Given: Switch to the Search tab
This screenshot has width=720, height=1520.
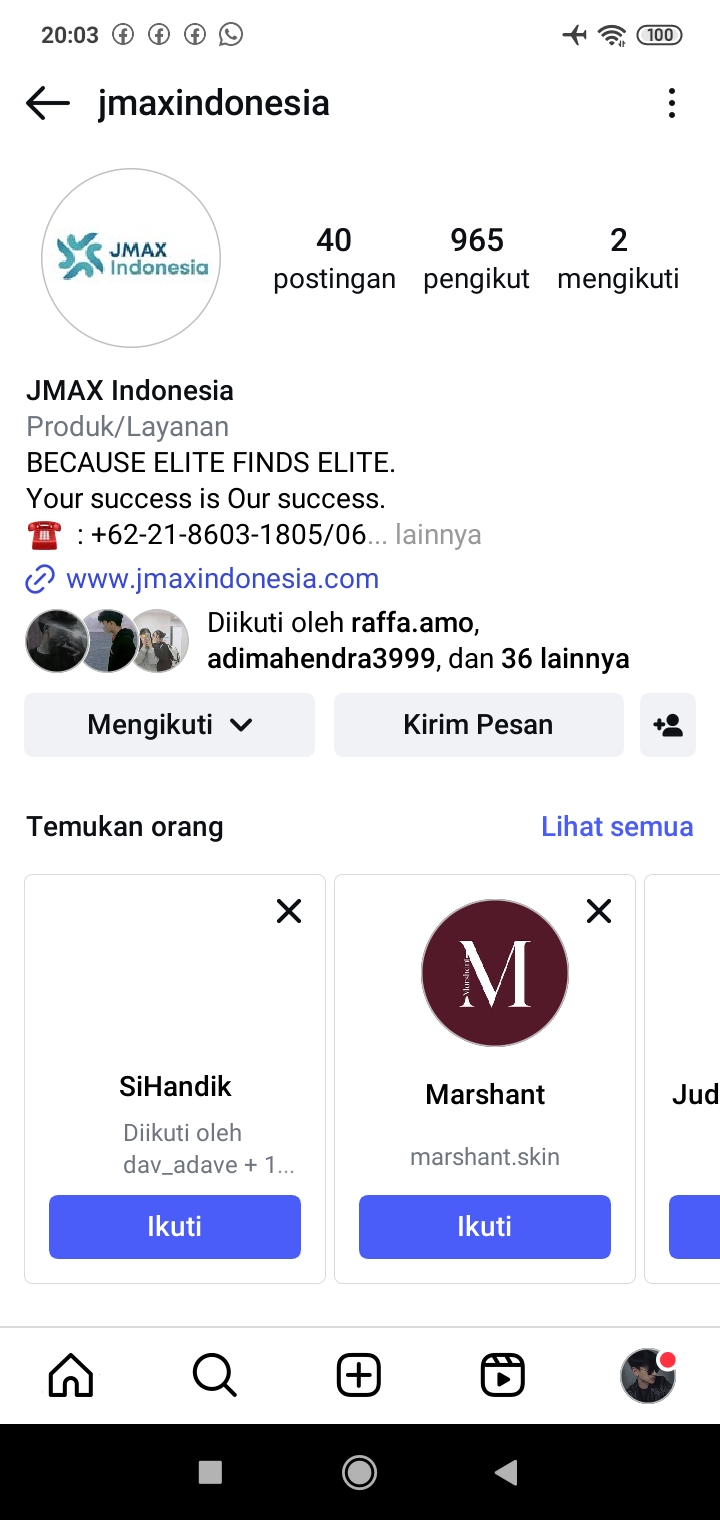Looking at the screenshot, I should [214, 1376].
